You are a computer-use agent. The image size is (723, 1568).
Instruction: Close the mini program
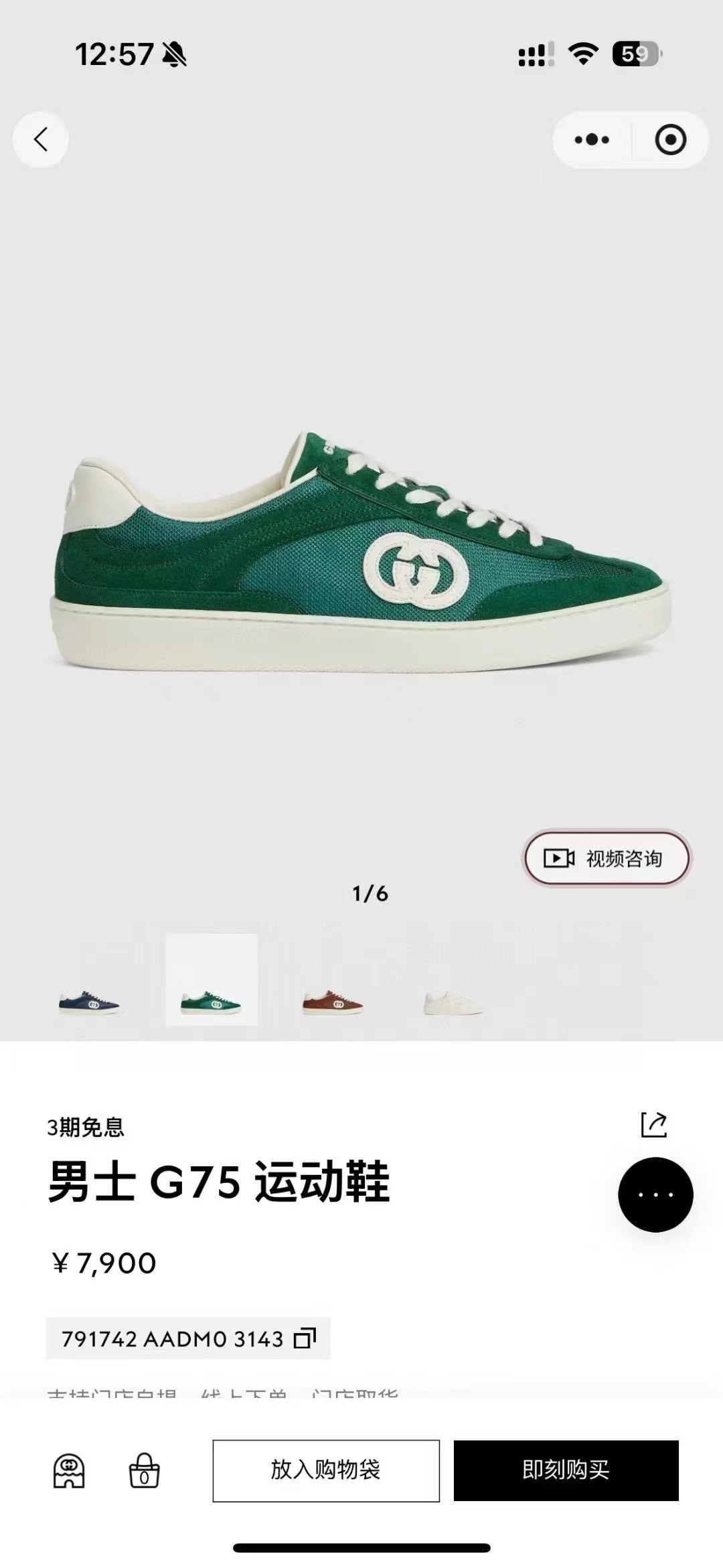(x=670, y=140)
